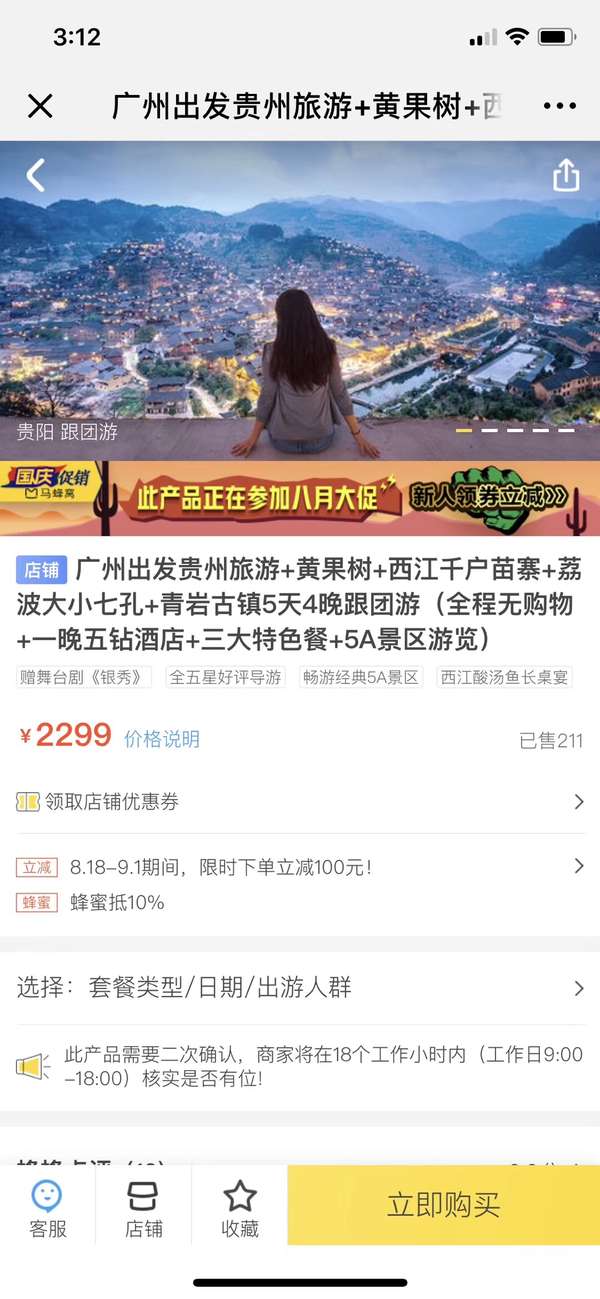Viewport: 600px width, 1299px height.
Task: Open 领取店铺优惠券 coupon row
Action: 300,802
